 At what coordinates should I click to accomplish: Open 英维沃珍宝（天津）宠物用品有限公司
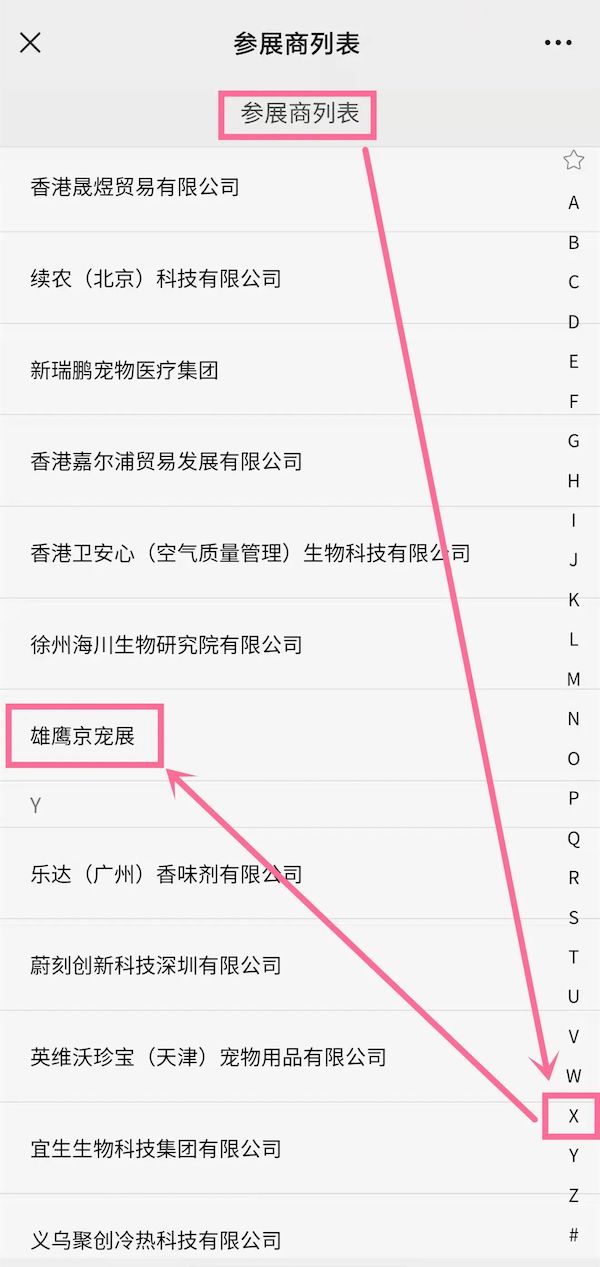click(x=208, y=1057)
